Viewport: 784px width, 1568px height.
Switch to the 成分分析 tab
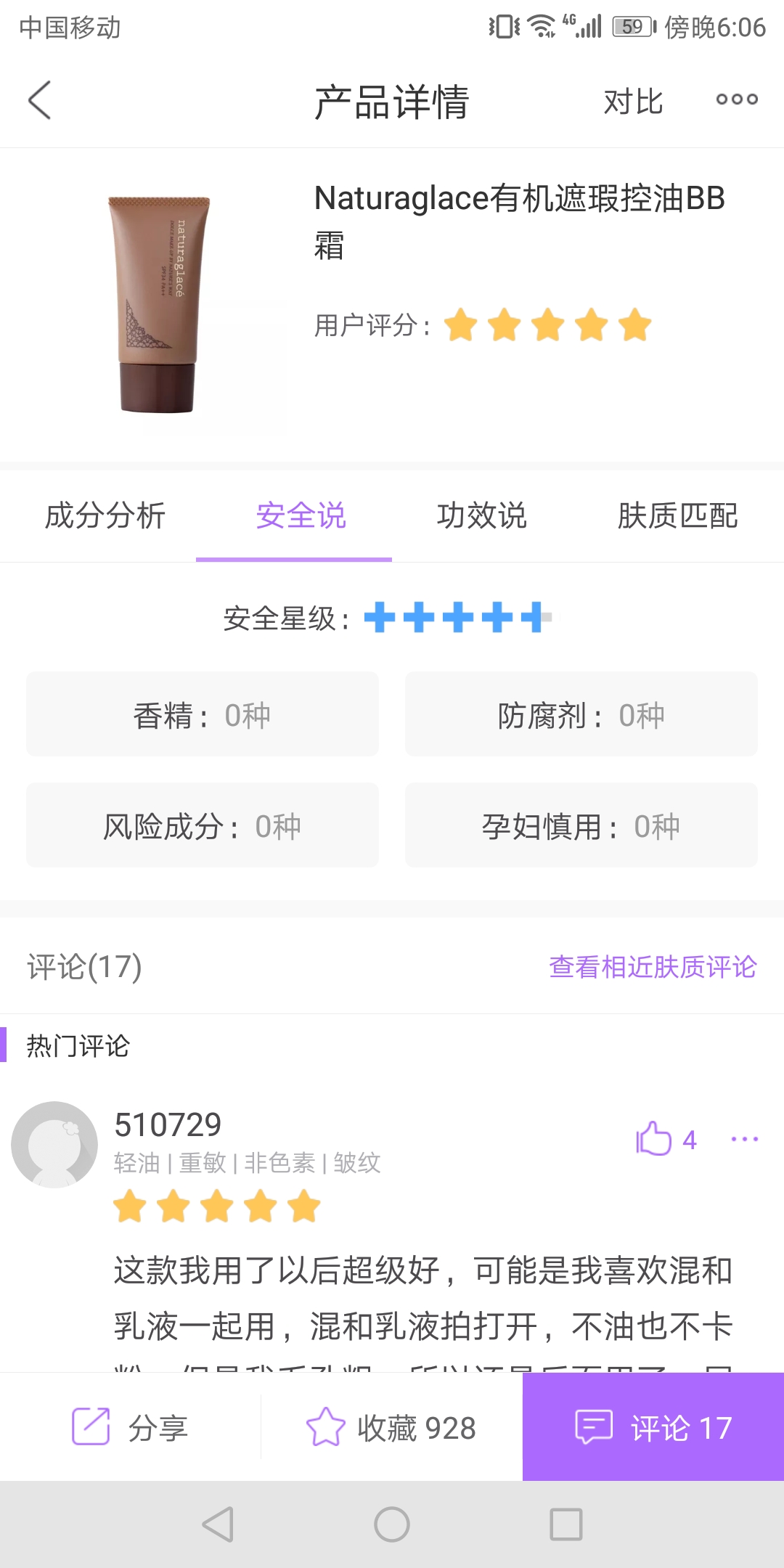[105, 516]
